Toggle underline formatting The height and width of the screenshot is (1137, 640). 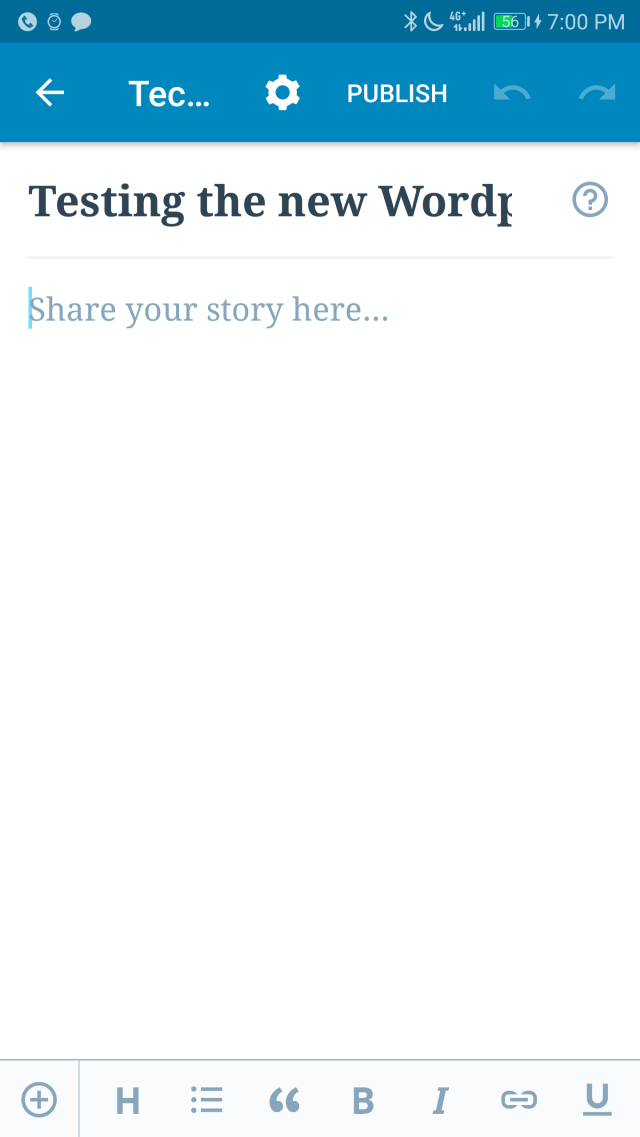[597, 1100]
